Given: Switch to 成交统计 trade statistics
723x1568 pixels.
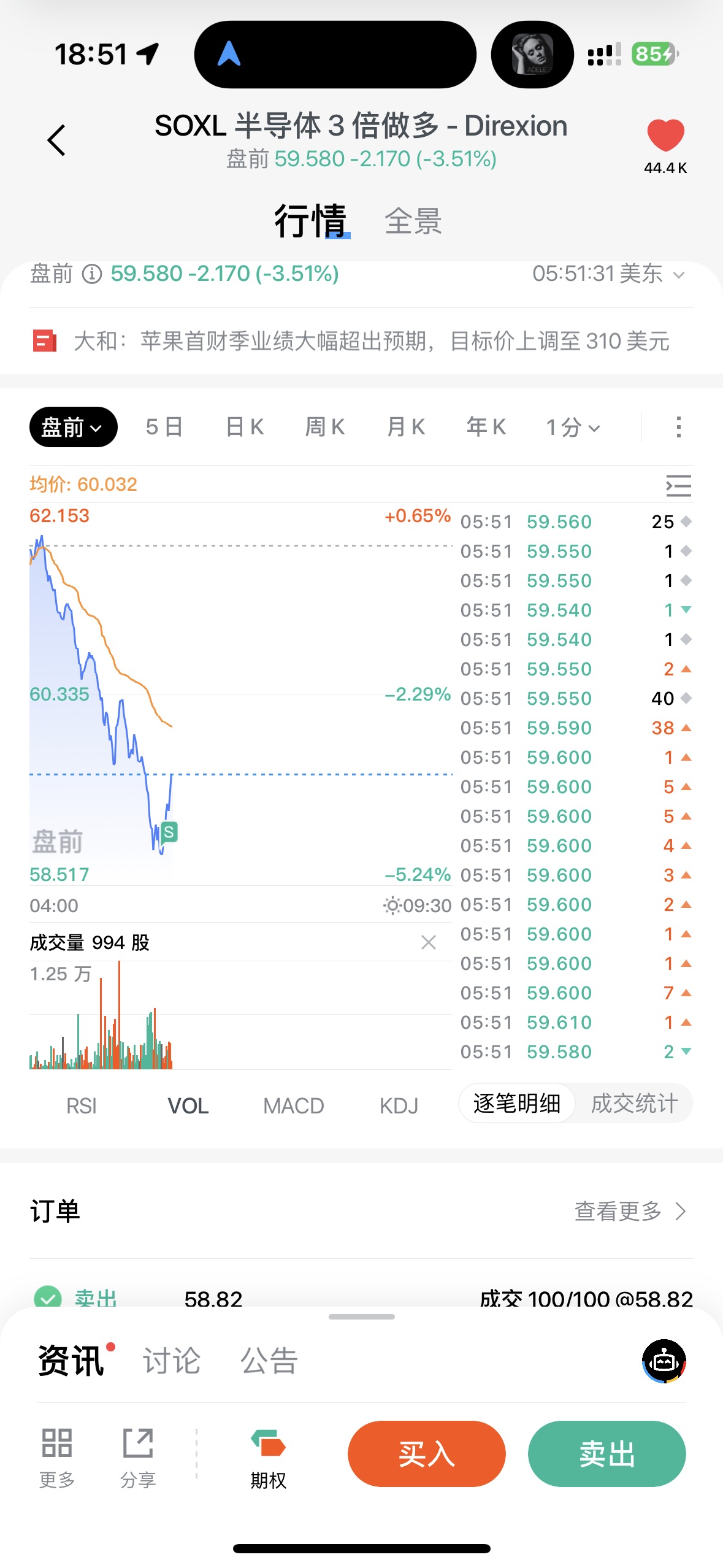Looking at the screenshot, I should pos(634,1104).
